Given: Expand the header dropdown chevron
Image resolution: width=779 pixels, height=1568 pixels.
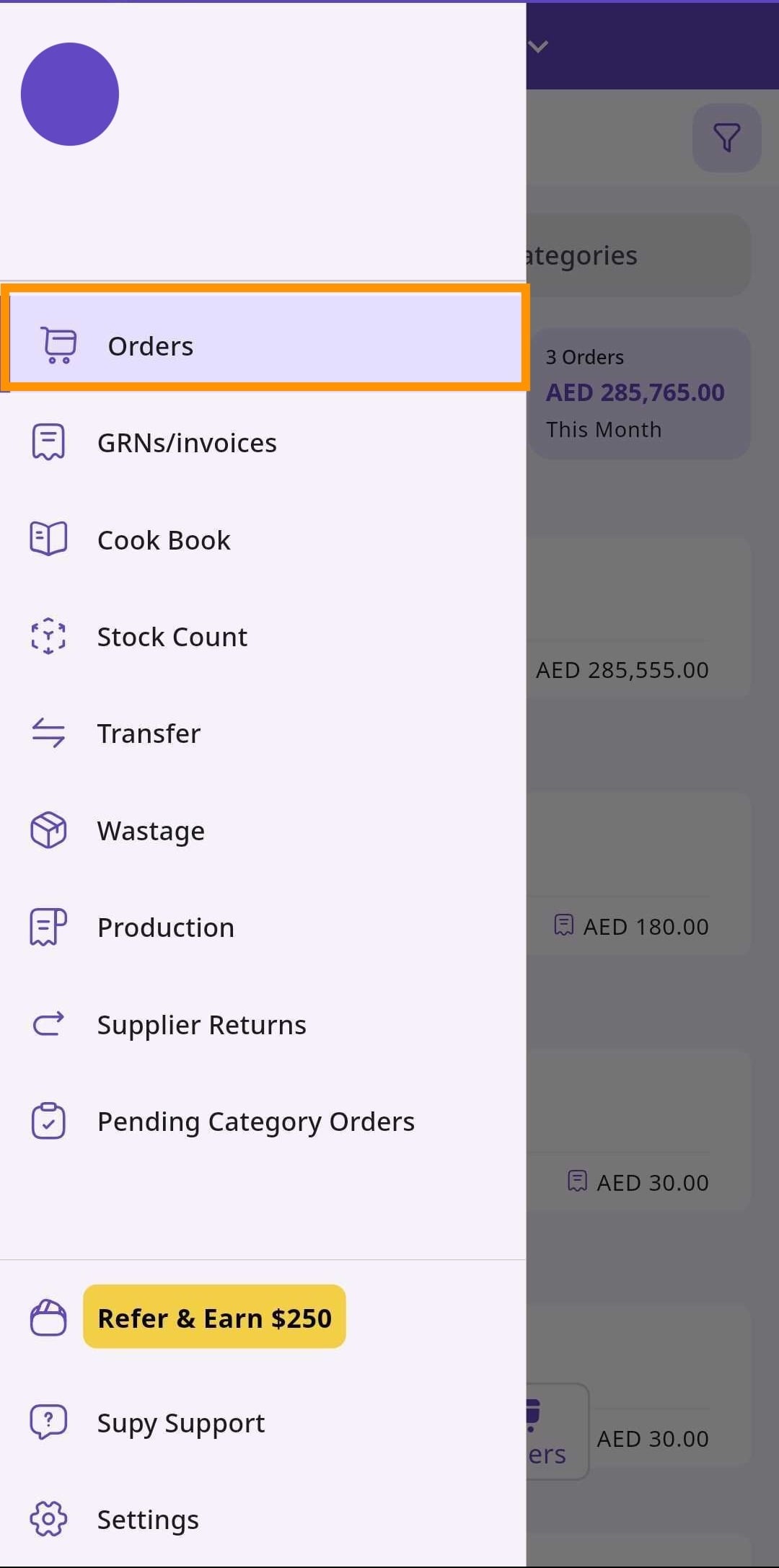Looking at the screenshot, I should click(538, 47).
